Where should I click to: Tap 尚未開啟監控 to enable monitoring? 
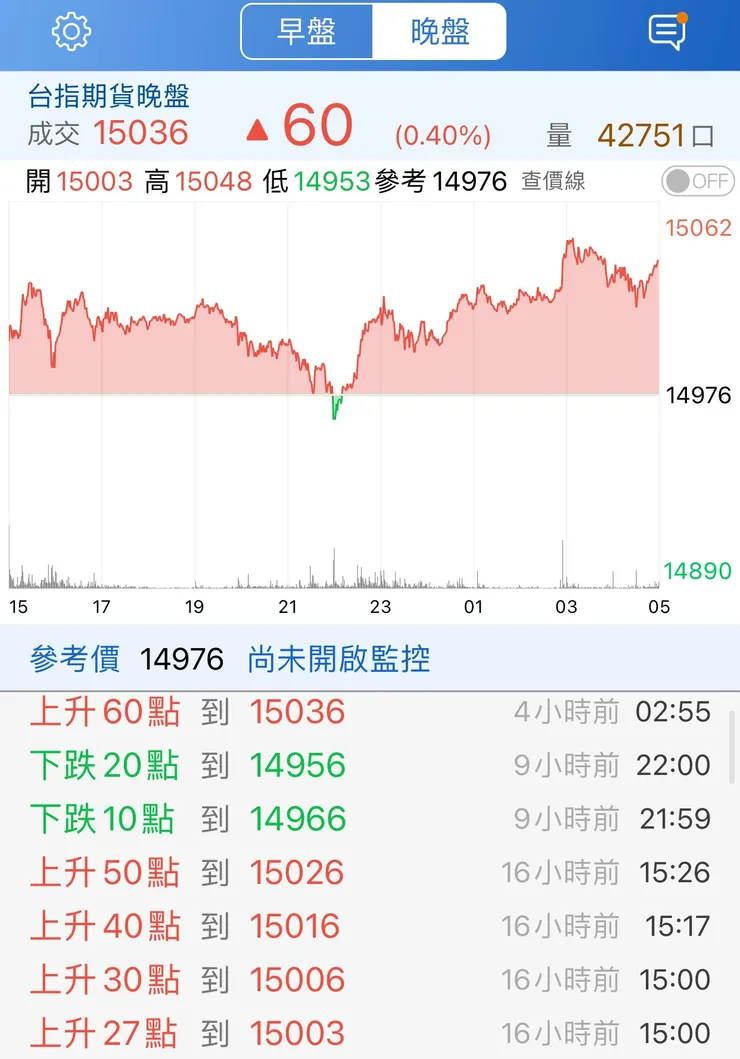[339, 659]
